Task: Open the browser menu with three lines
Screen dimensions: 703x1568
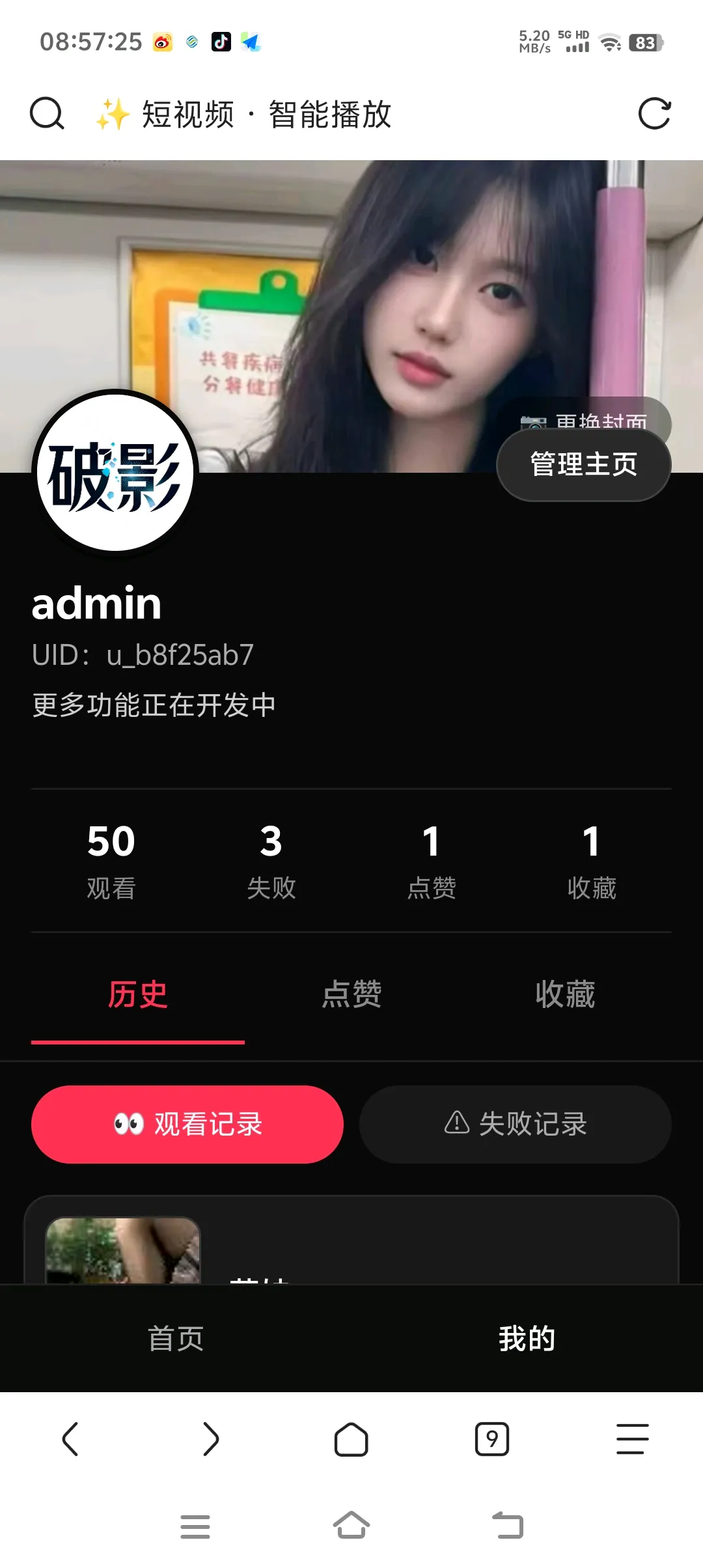Action: point(633,1439)
